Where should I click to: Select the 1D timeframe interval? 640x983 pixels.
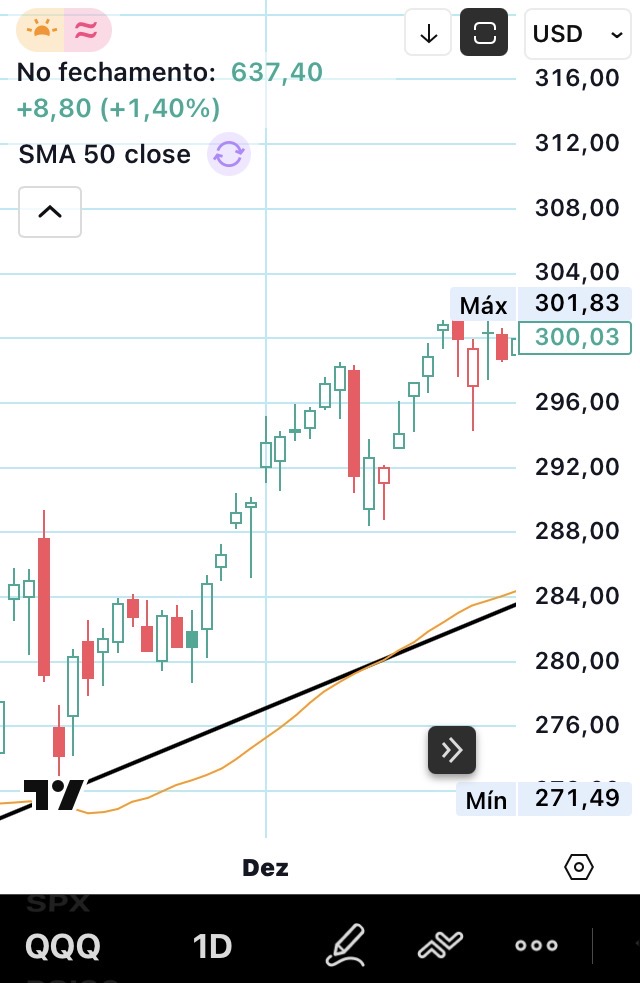tap(212, 946)
